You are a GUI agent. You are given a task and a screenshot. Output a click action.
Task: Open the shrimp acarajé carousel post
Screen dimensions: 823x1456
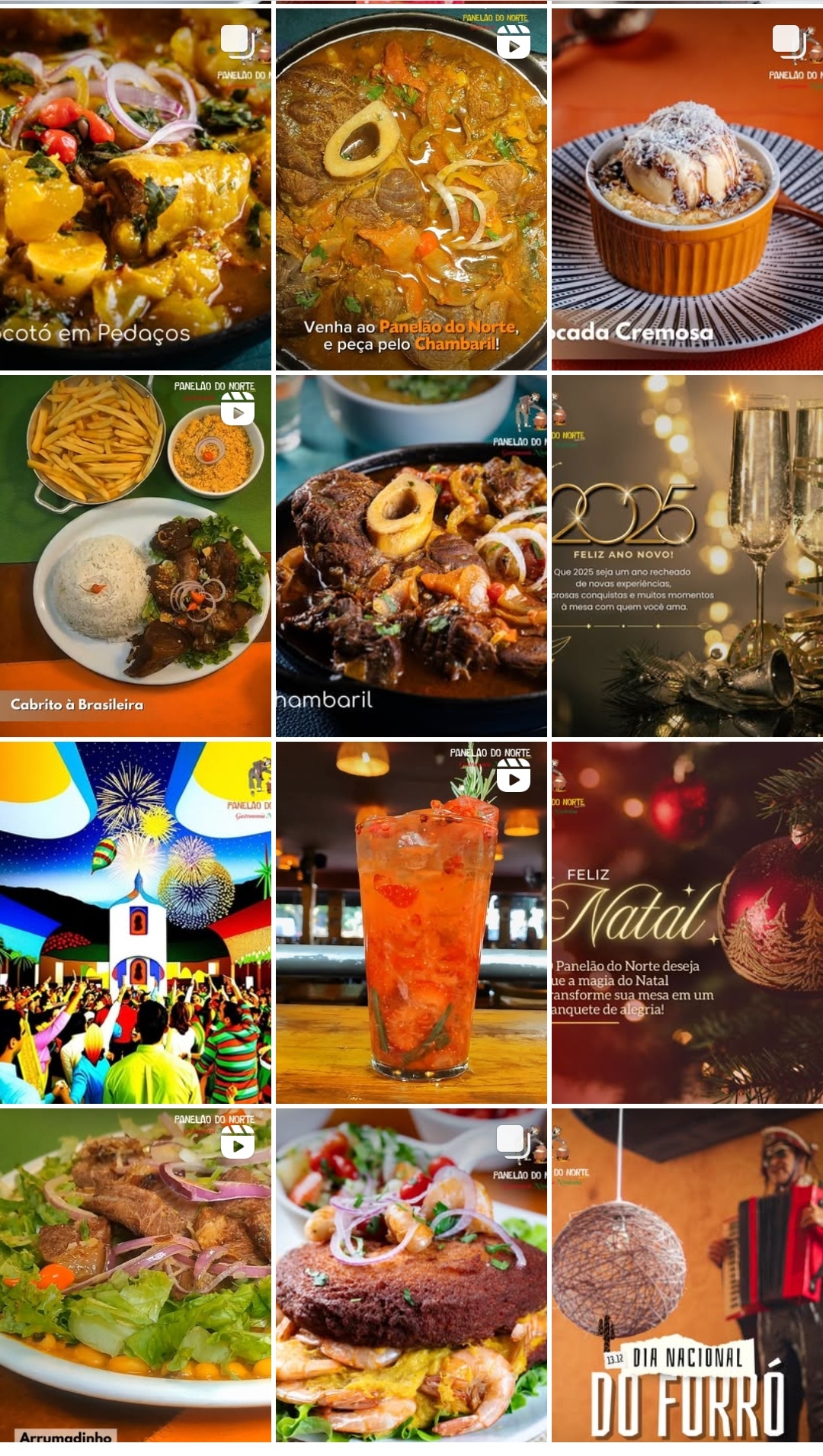coord(411,1275)
